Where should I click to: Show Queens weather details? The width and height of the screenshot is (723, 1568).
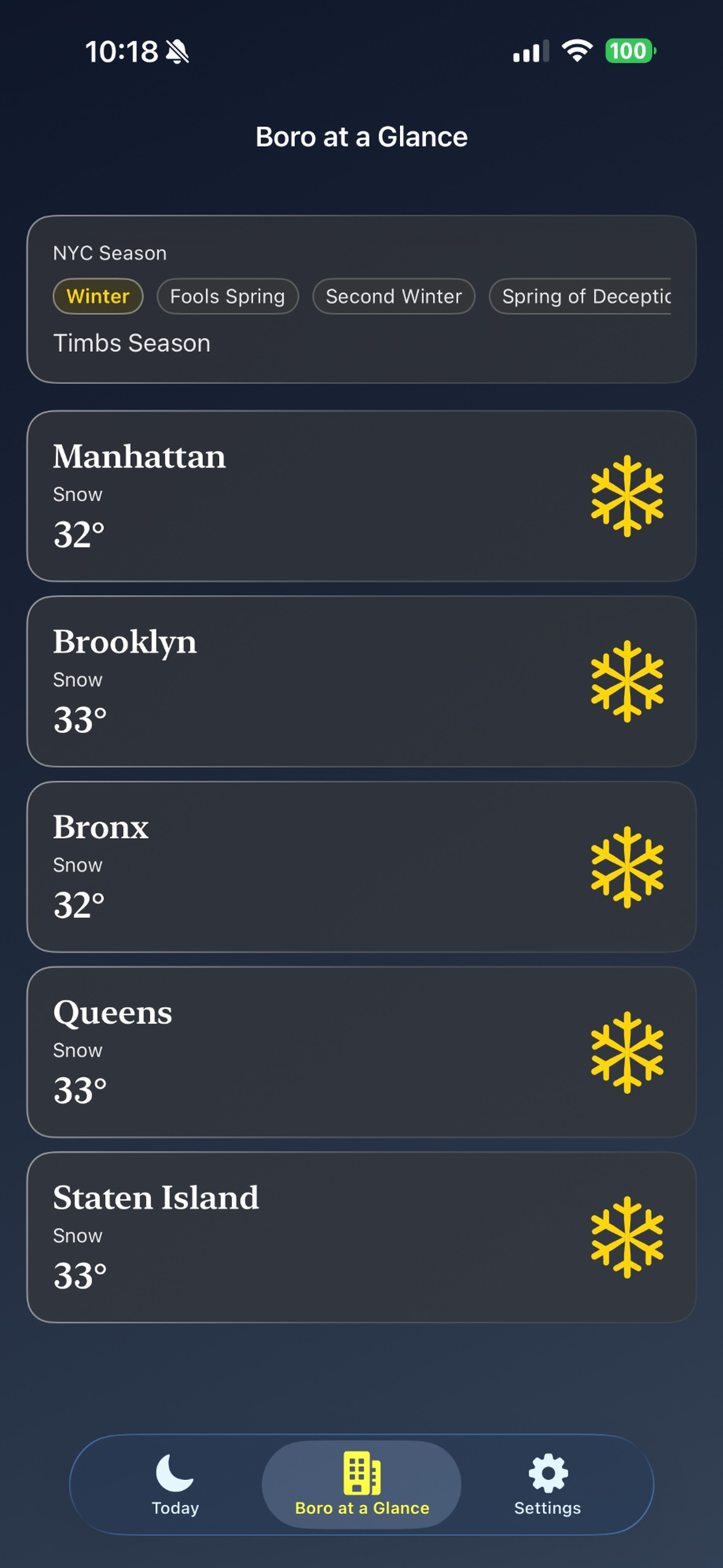[x=361, y=1052]
